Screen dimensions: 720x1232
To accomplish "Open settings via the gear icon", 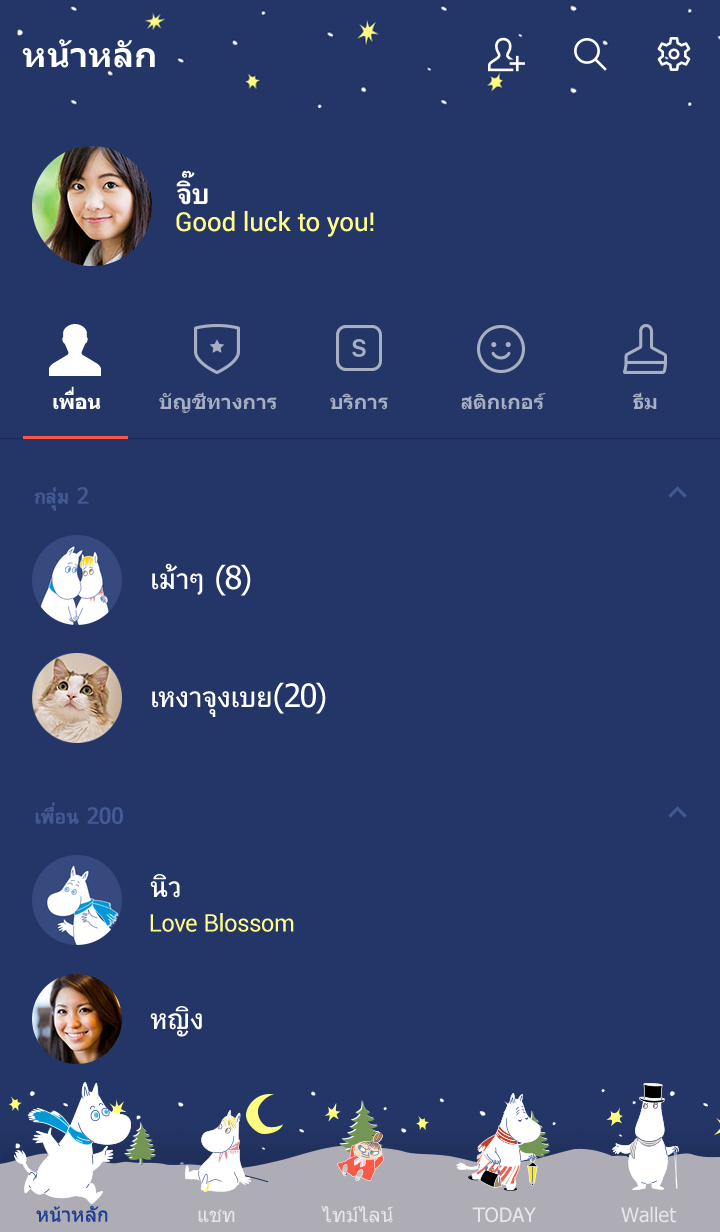I will (674, 55).
